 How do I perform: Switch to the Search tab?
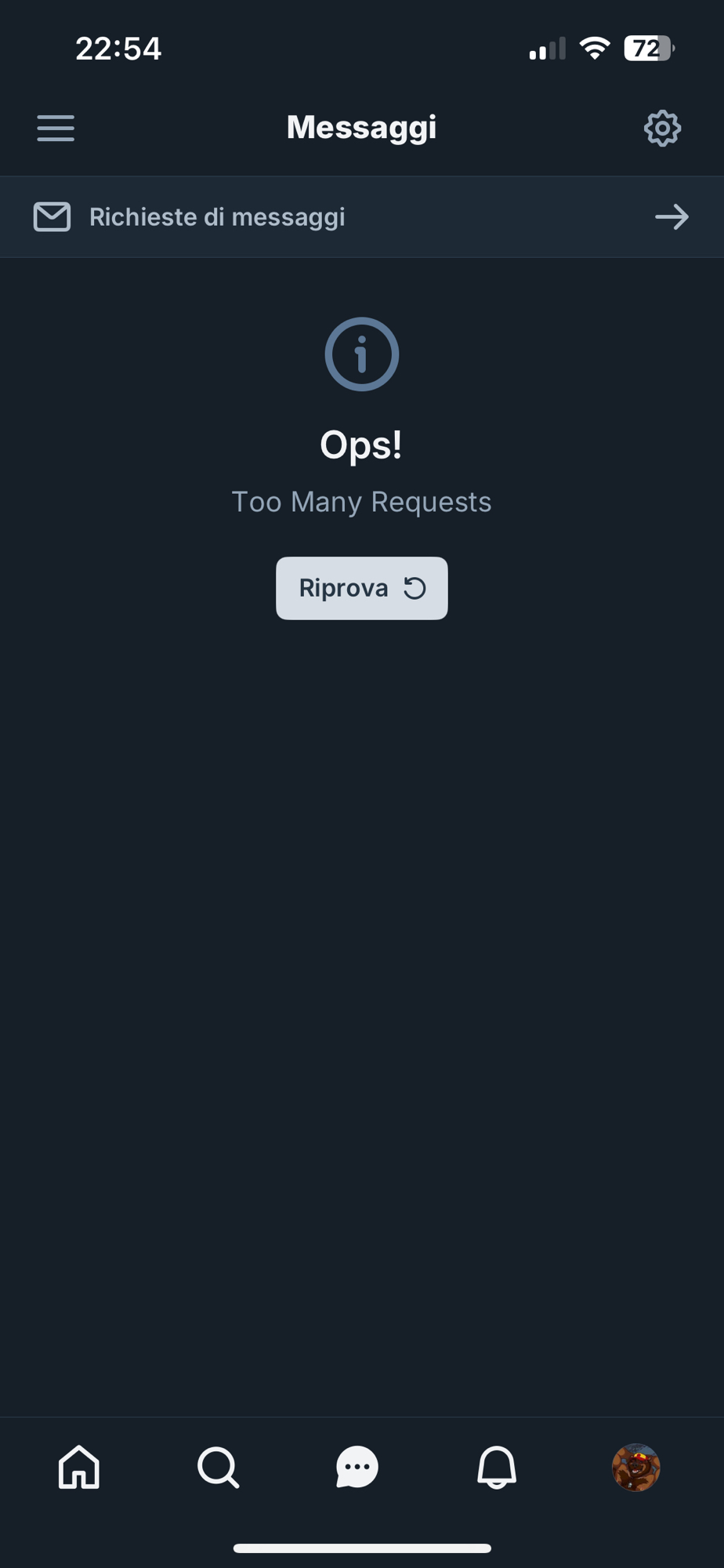[218, 1467]
